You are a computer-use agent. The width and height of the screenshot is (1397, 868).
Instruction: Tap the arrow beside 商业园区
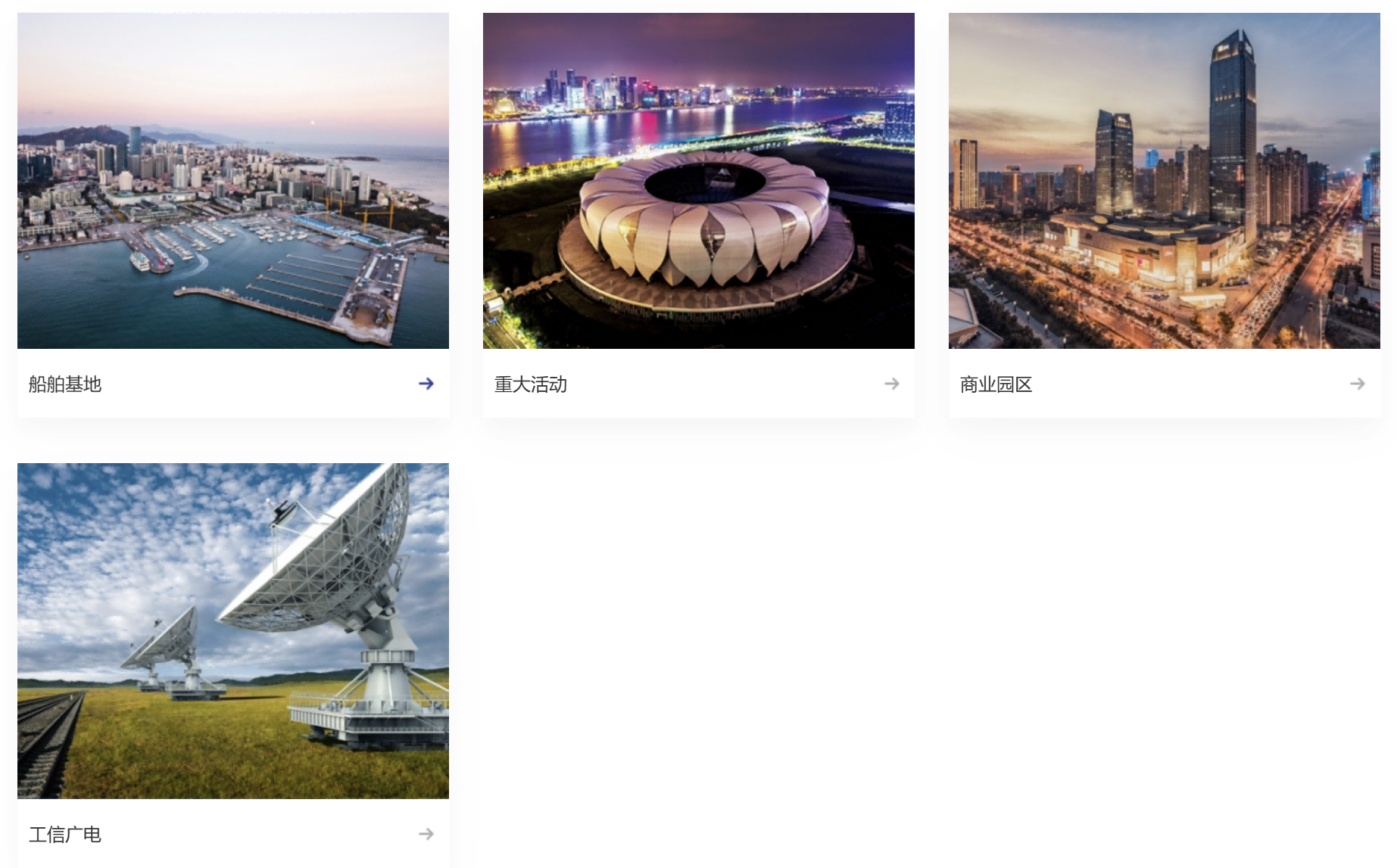point(1358,384)
